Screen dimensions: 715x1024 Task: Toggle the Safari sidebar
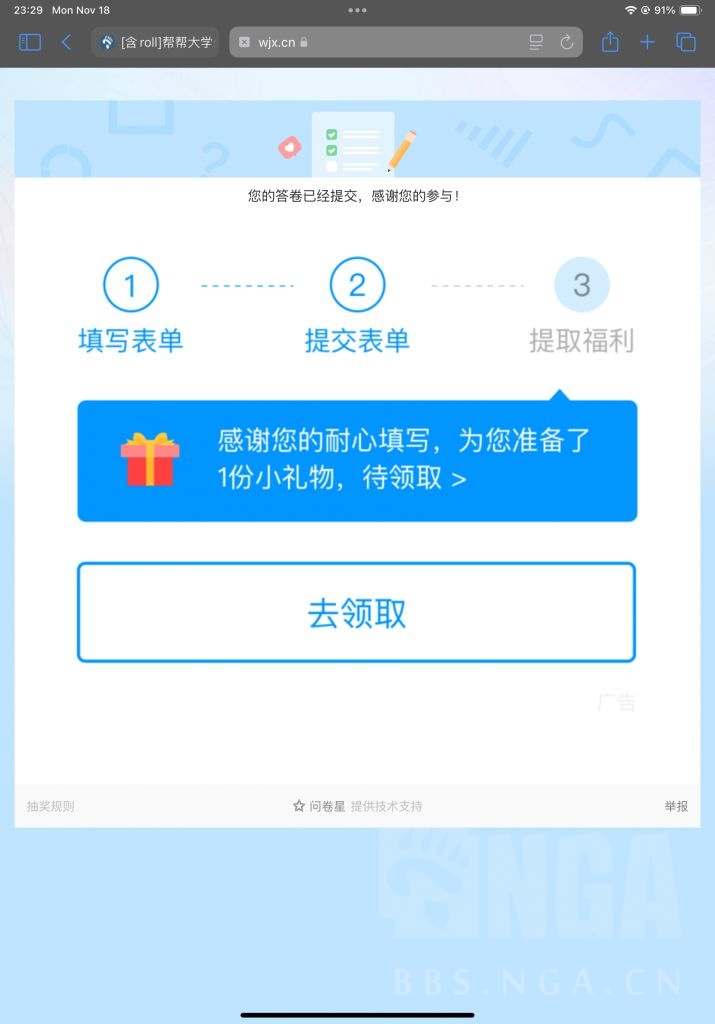(x=30, y=42)
